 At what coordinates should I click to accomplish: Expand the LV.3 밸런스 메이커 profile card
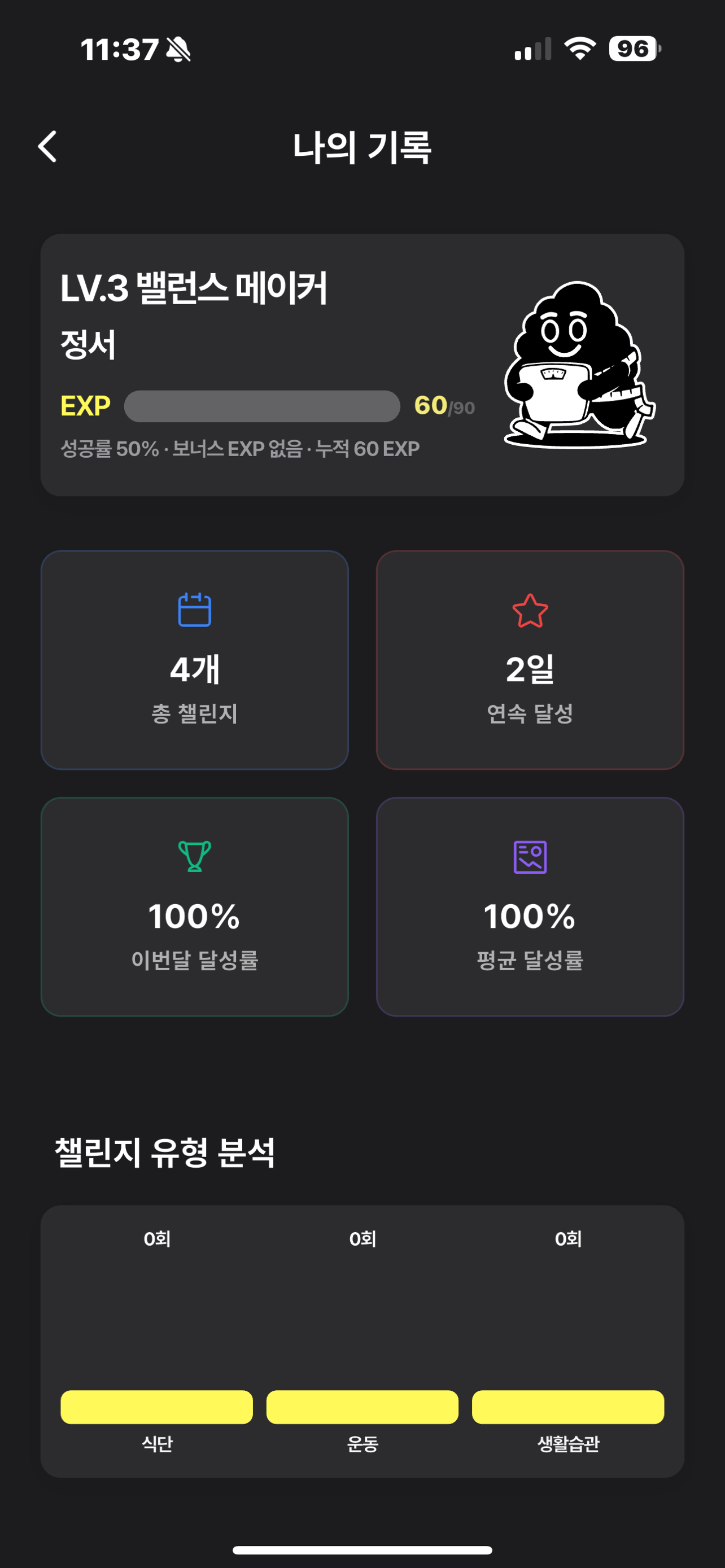point(362,362)
